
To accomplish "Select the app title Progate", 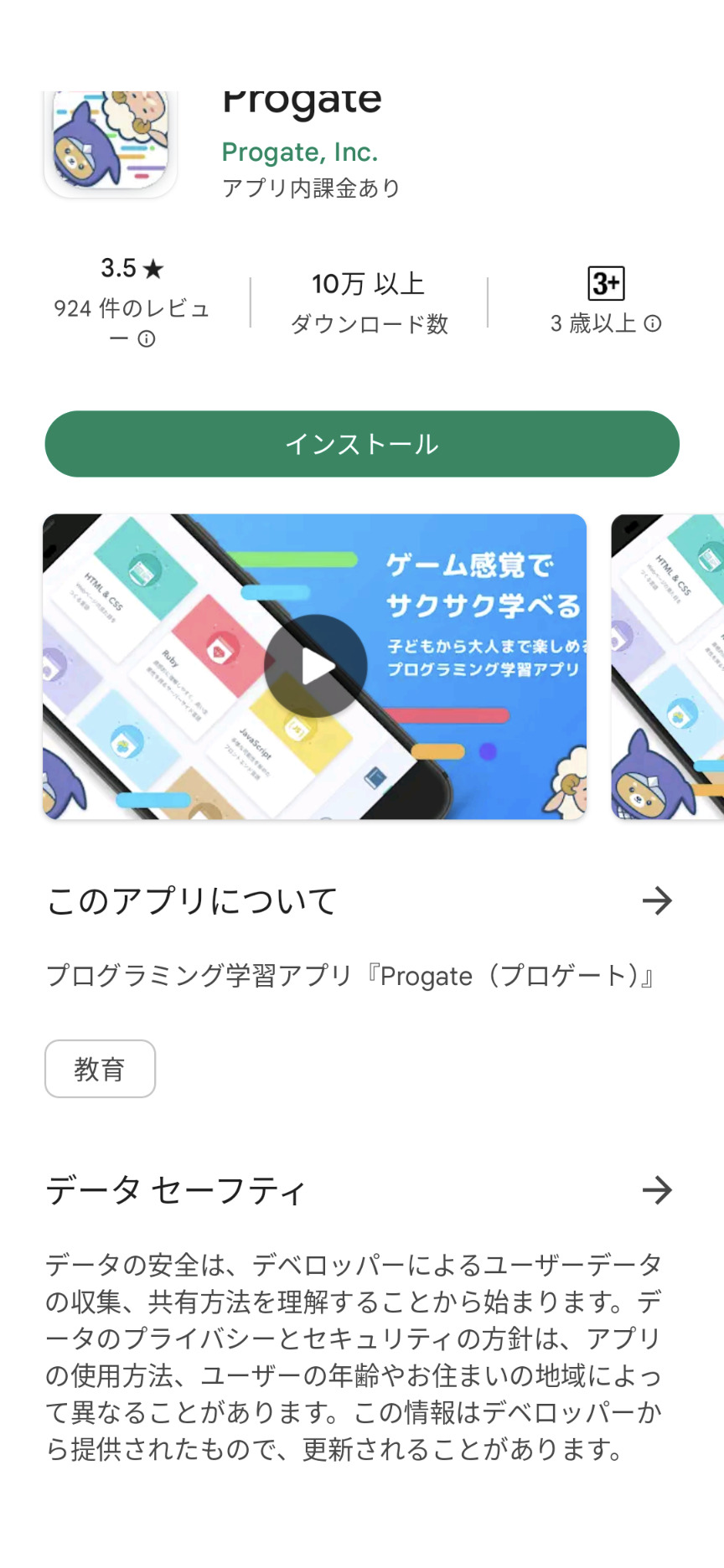I will 303,99.
